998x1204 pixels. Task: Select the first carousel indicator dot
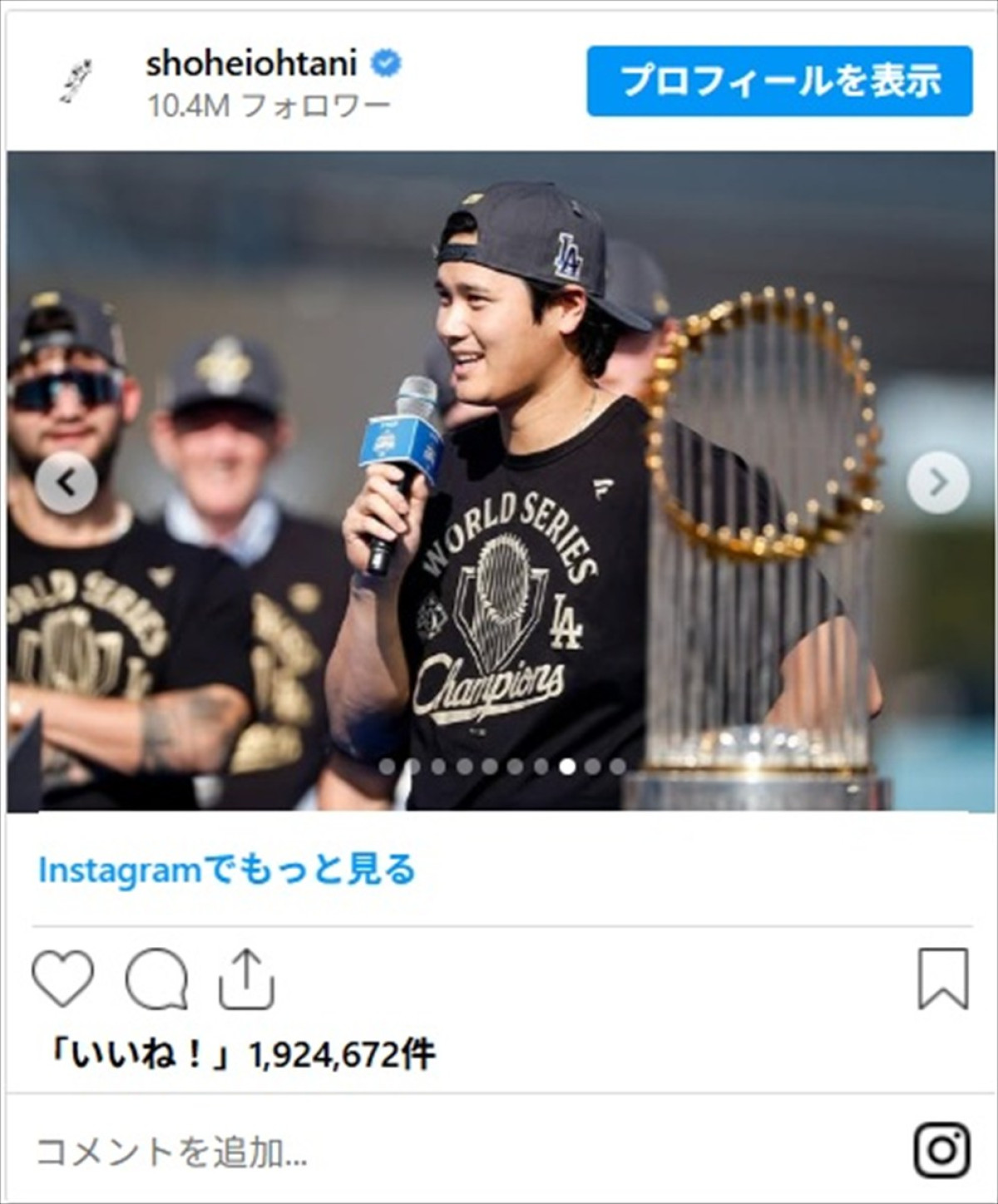(x=387, y=766)
